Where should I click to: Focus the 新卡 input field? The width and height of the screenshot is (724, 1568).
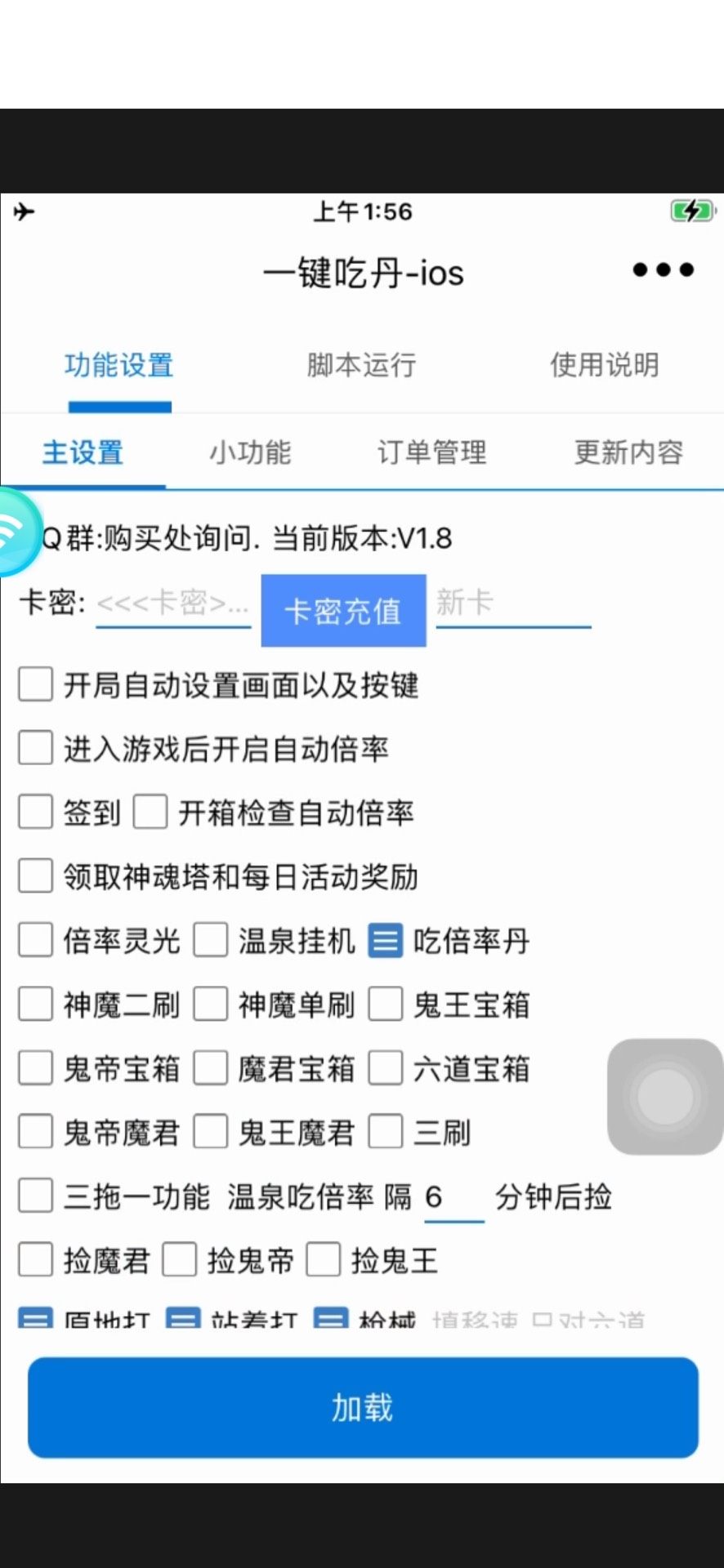(x=512, y=604)
